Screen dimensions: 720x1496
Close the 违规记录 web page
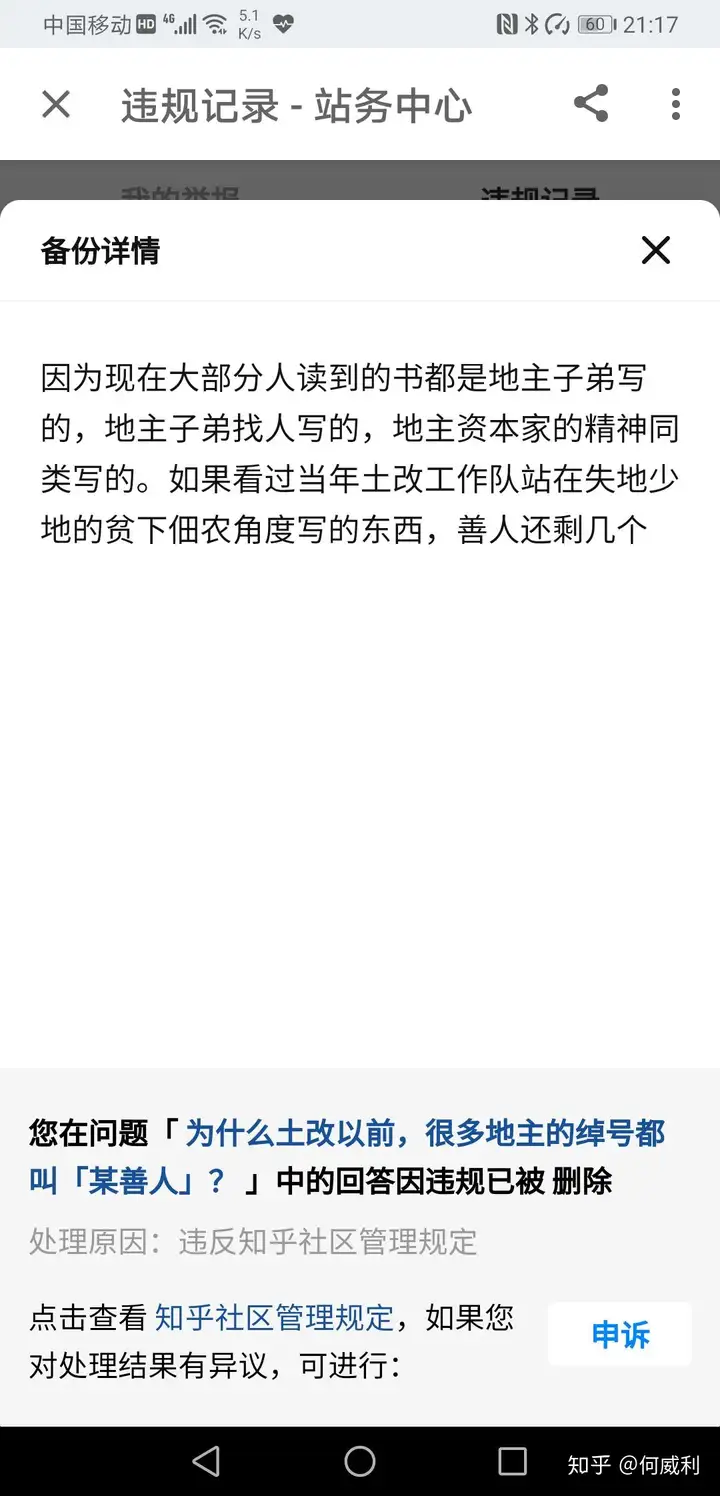click(56, 104)
